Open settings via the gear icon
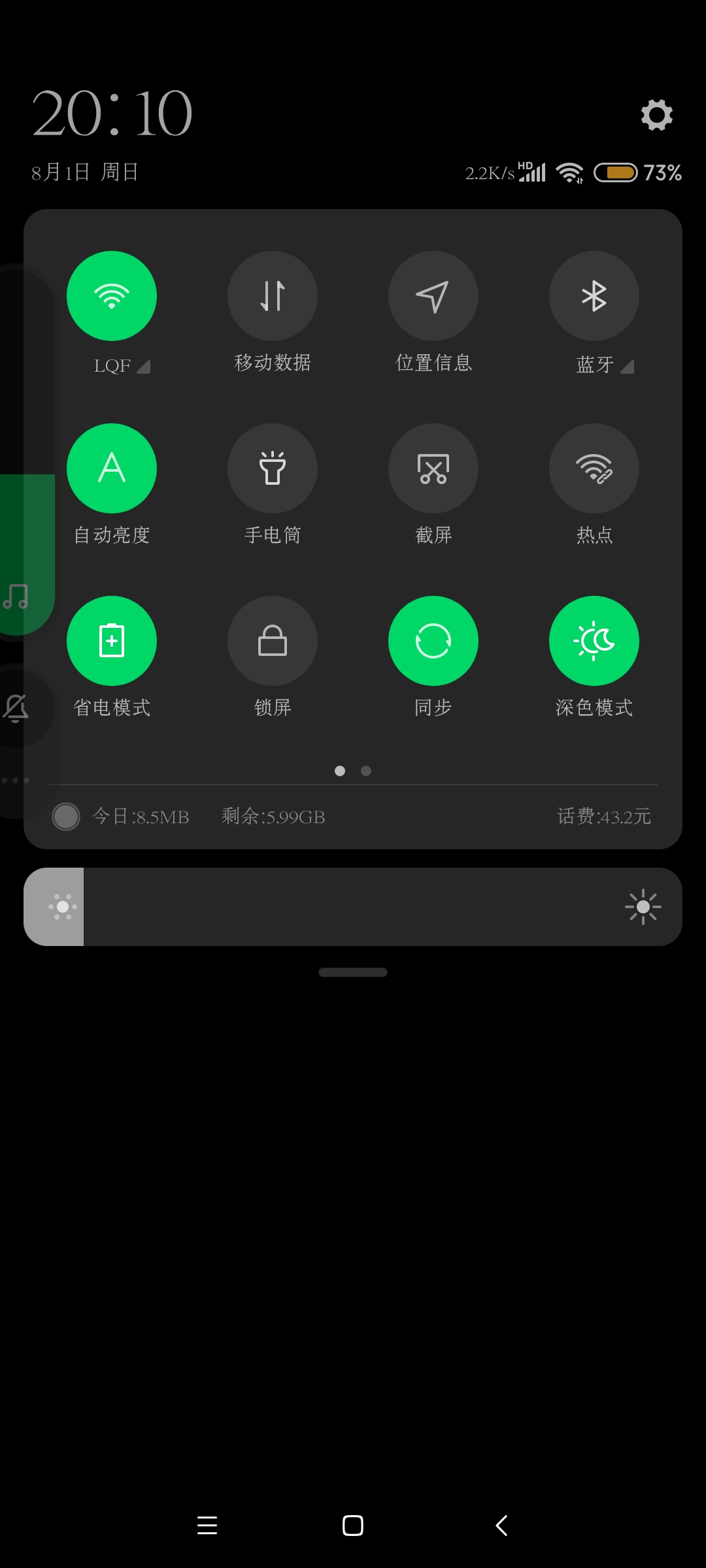This screenshot has height=1568, width=706. tap(656, 115)
